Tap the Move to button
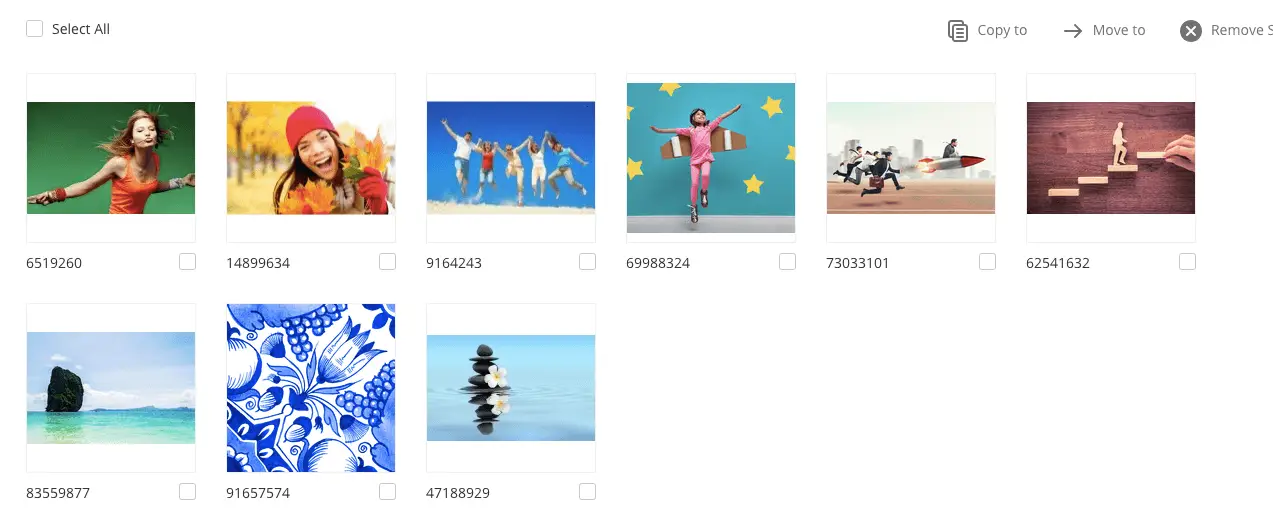1273x518 pixels. (x=1104, y=30)
